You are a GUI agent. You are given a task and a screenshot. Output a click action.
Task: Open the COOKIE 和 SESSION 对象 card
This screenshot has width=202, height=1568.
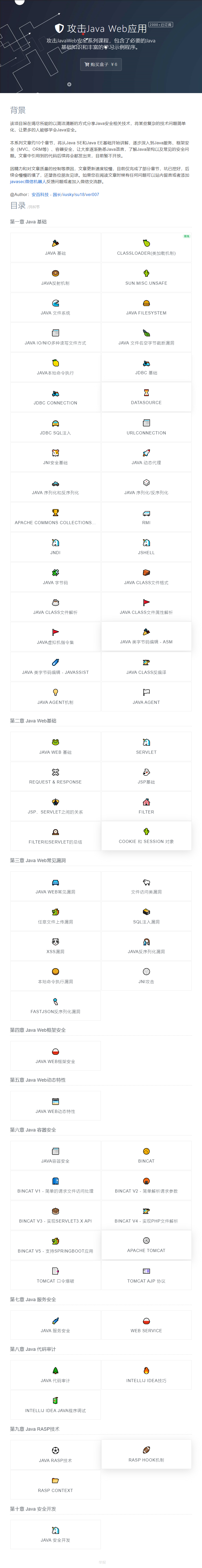(x=146, y=835)
